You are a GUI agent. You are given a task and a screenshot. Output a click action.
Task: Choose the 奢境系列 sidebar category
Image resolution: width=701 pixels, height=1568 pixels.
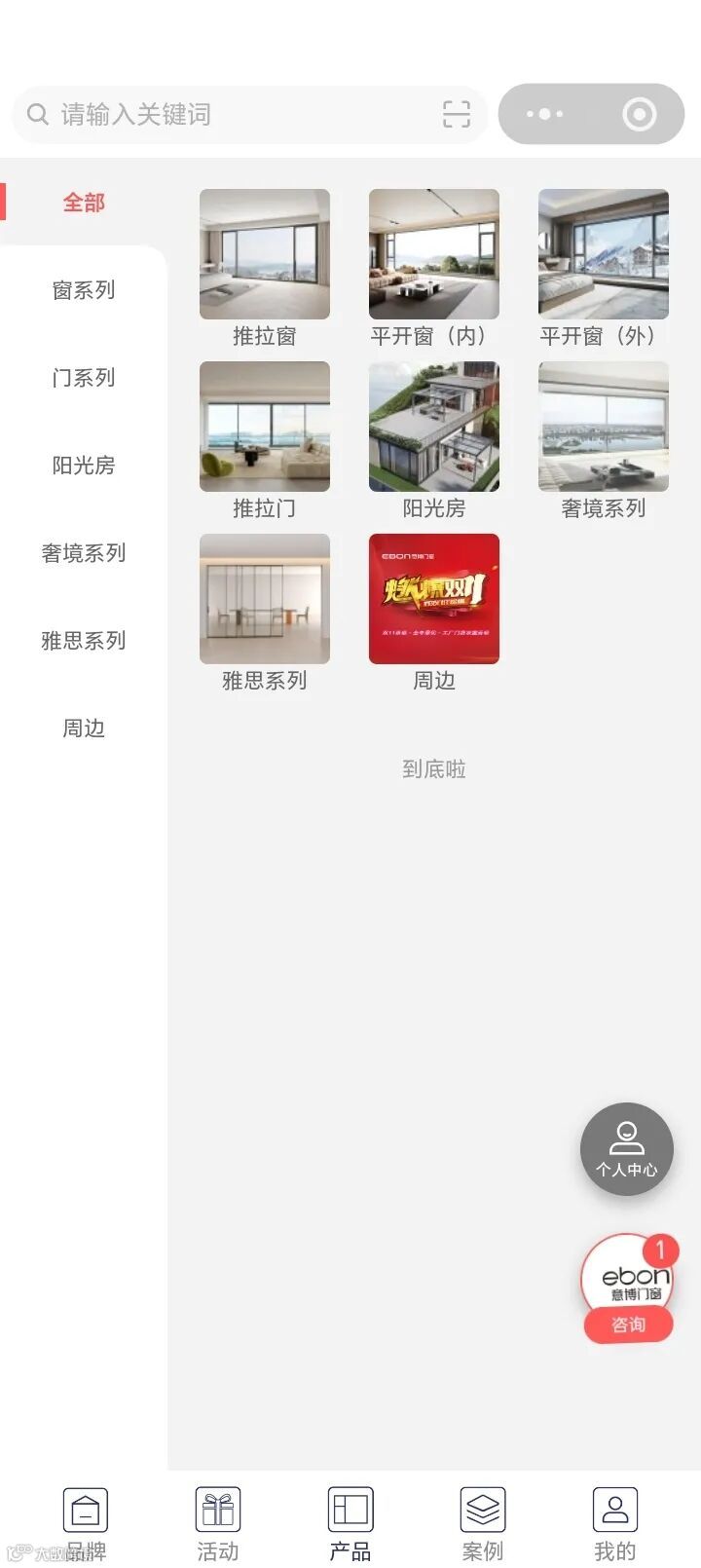click(84, 553)
